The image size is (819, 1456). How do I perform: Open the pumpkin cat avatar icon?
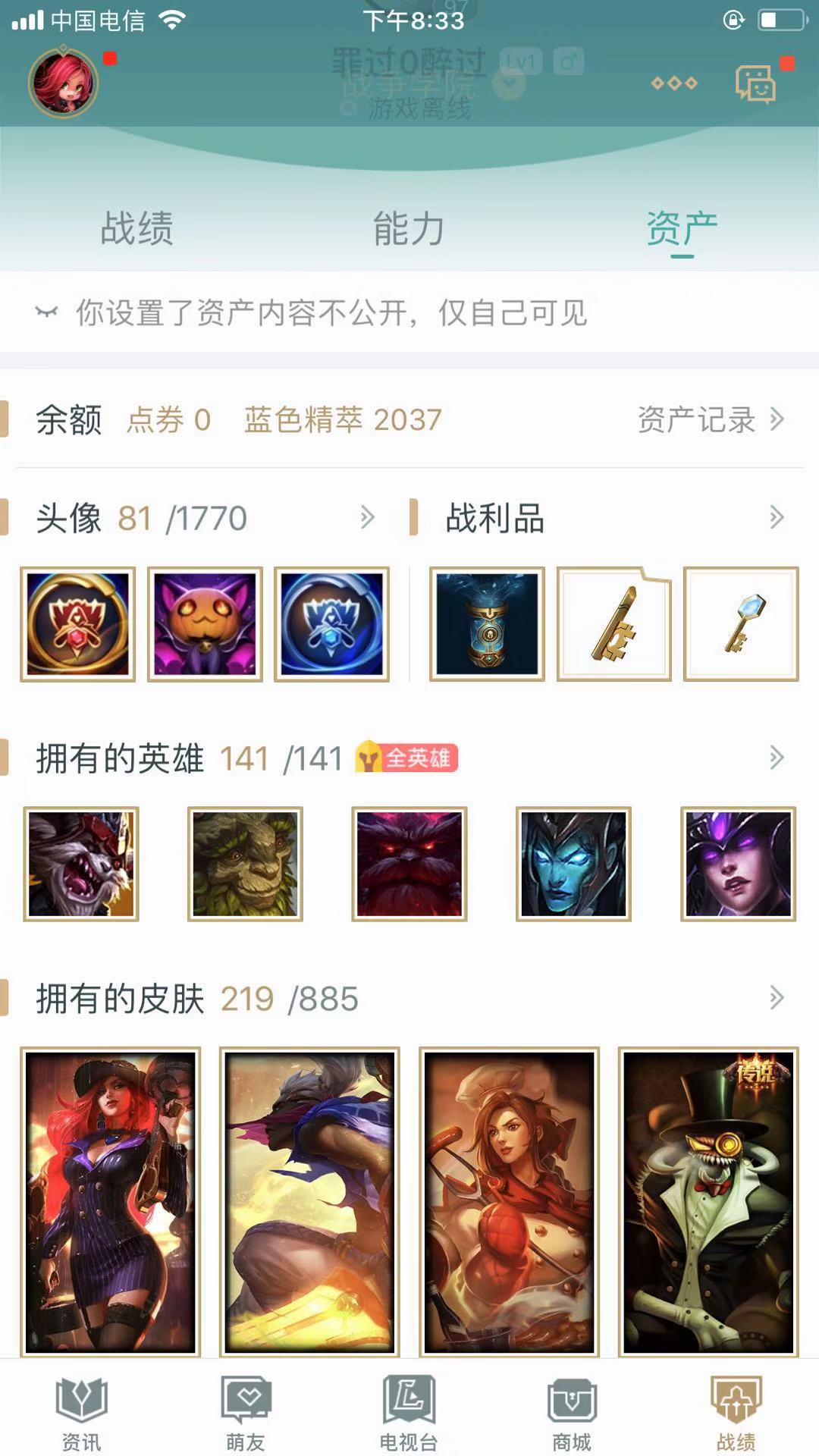[x=205, y=624]
